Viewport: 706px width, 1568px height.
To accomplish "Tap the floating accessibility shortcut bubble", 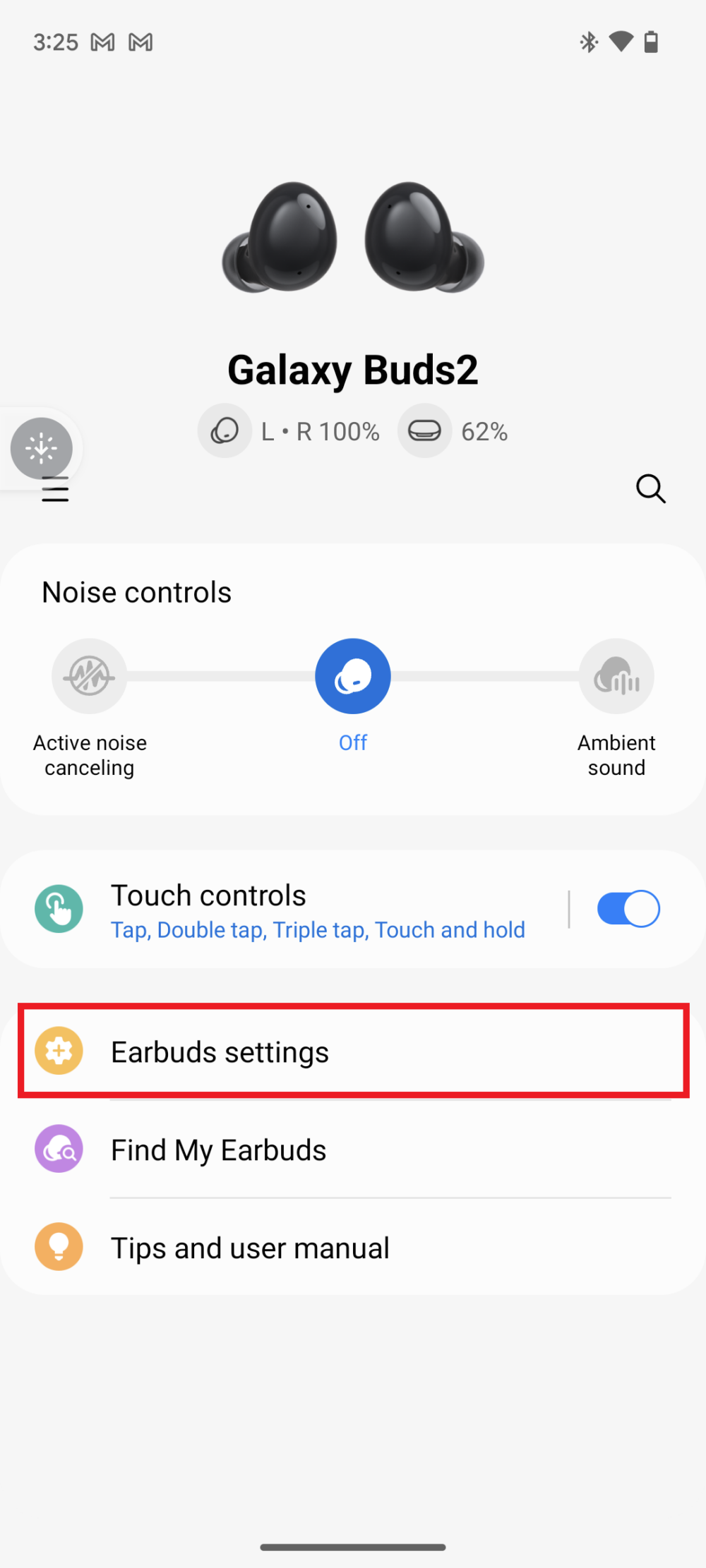I will [x=42, y=447].
